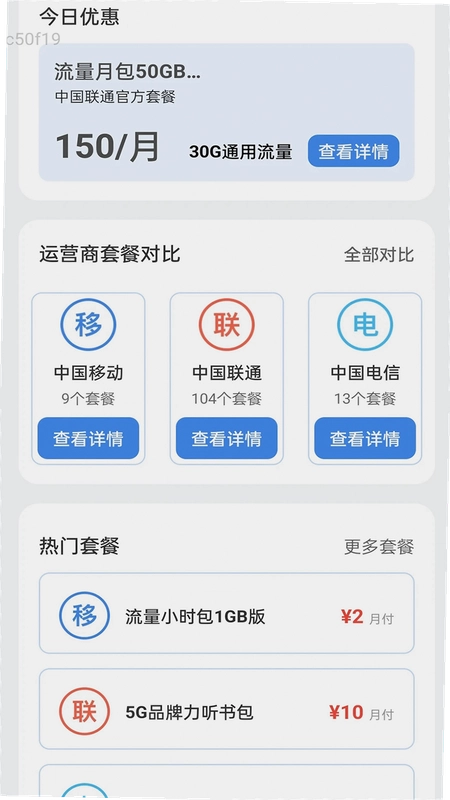This screenshot has width=450, height=800.
Task: Open 更多套餐 link
Action: pyautogui.click(x=379, y=547)
